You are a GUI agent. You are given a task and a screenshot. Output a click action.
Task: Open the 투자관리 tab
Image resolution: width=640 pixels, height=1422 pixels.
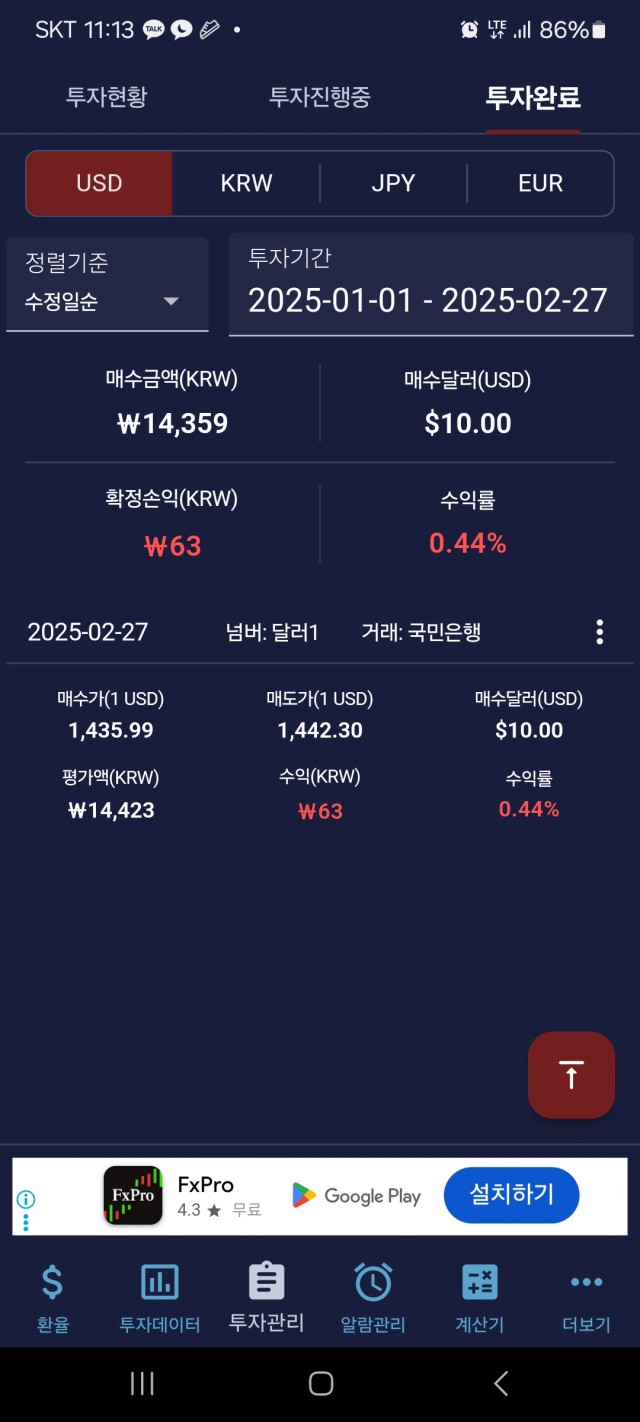tap(266, 1298)
